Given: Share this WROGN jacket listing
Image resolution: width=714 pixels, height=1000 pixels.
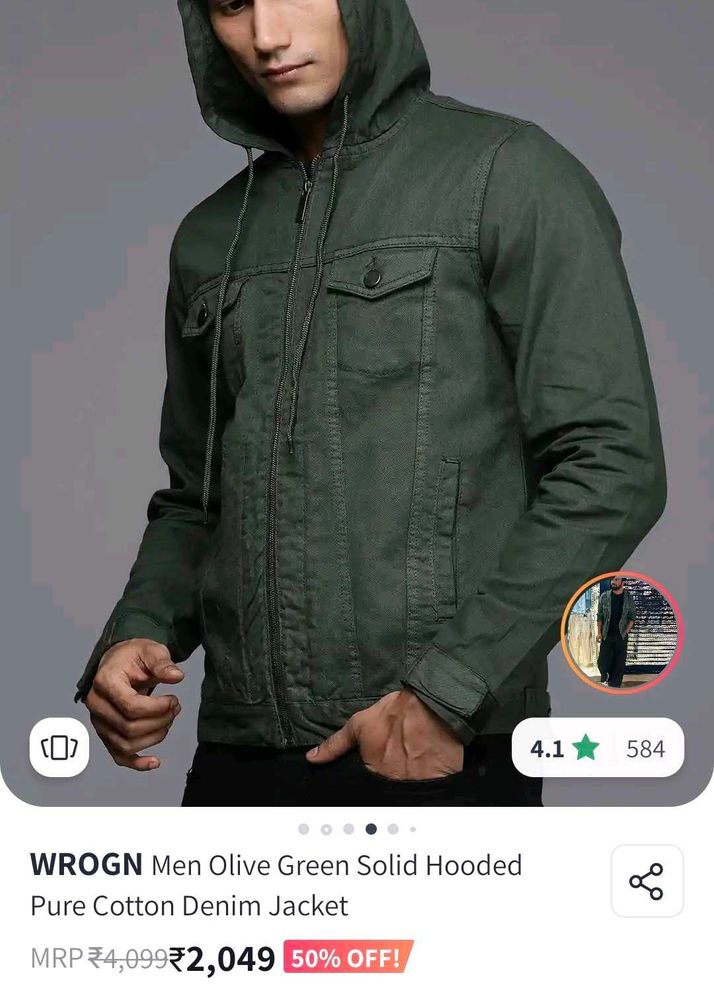Looking at the screenshot, I should coord(646,881).
